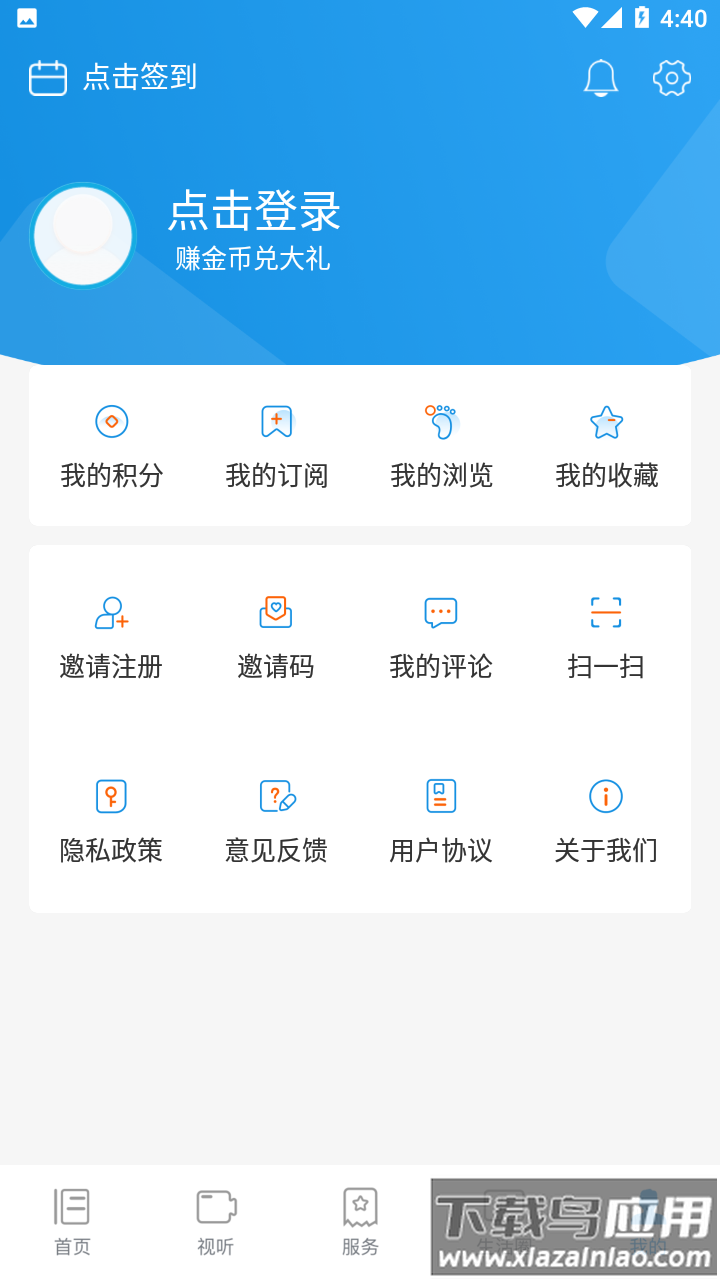Image resolution: width=720 pixels, height=1280 pixels.
Task: Open the notification bell
Action: tap(601, 78)
